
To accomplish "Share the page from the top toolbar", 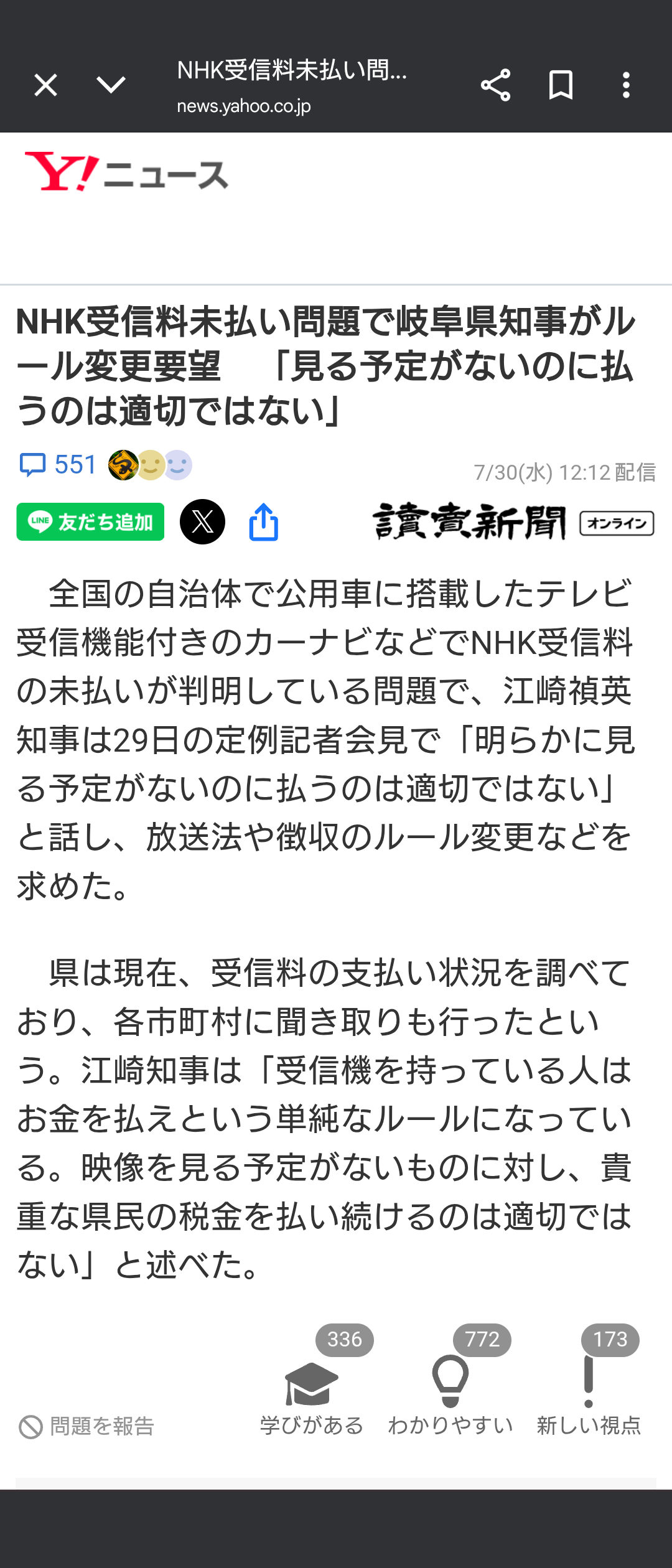I will [x=495, y=85].
